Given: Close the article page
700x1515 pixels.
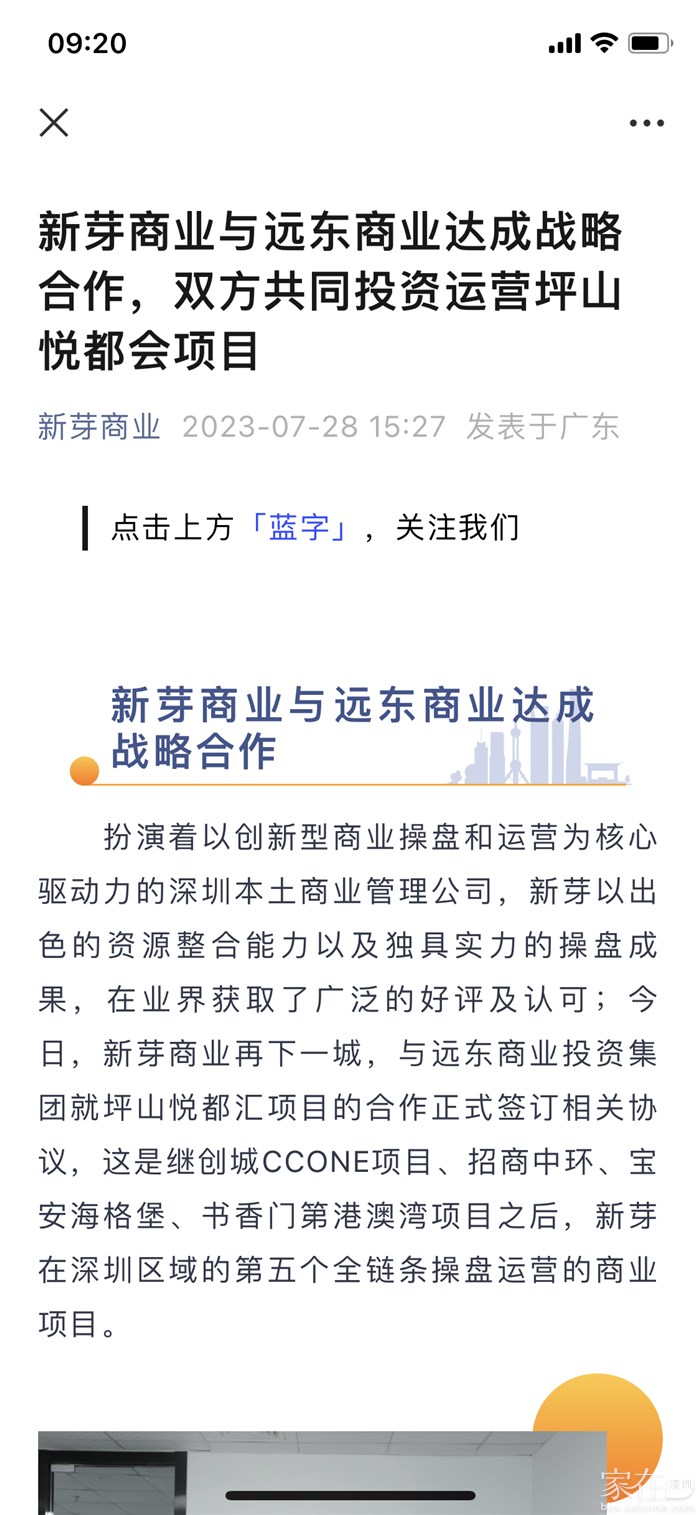Looking at the screenshot, I should tap(54, 123).
